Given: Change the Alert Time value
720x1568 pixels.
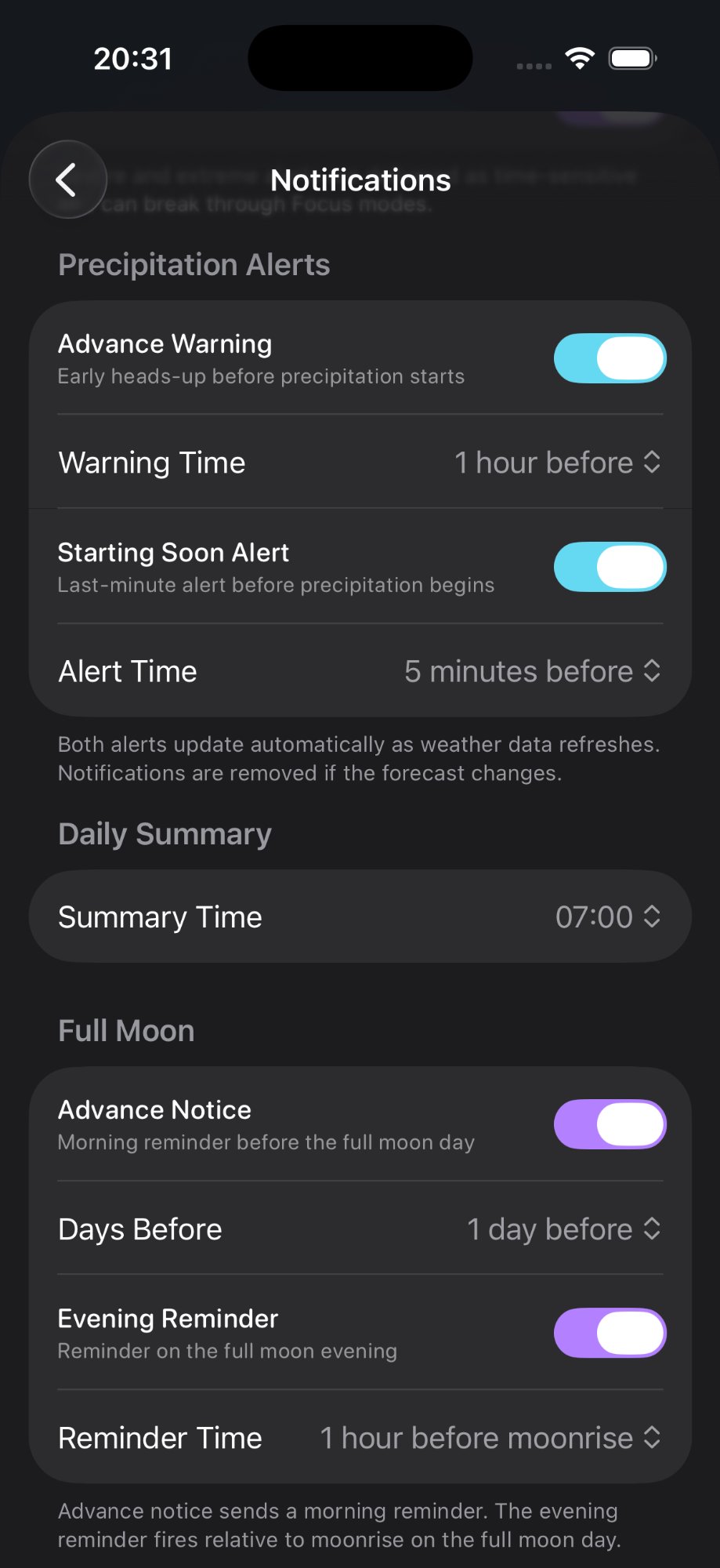Looking at the screenshot, I should pos(533,671).
